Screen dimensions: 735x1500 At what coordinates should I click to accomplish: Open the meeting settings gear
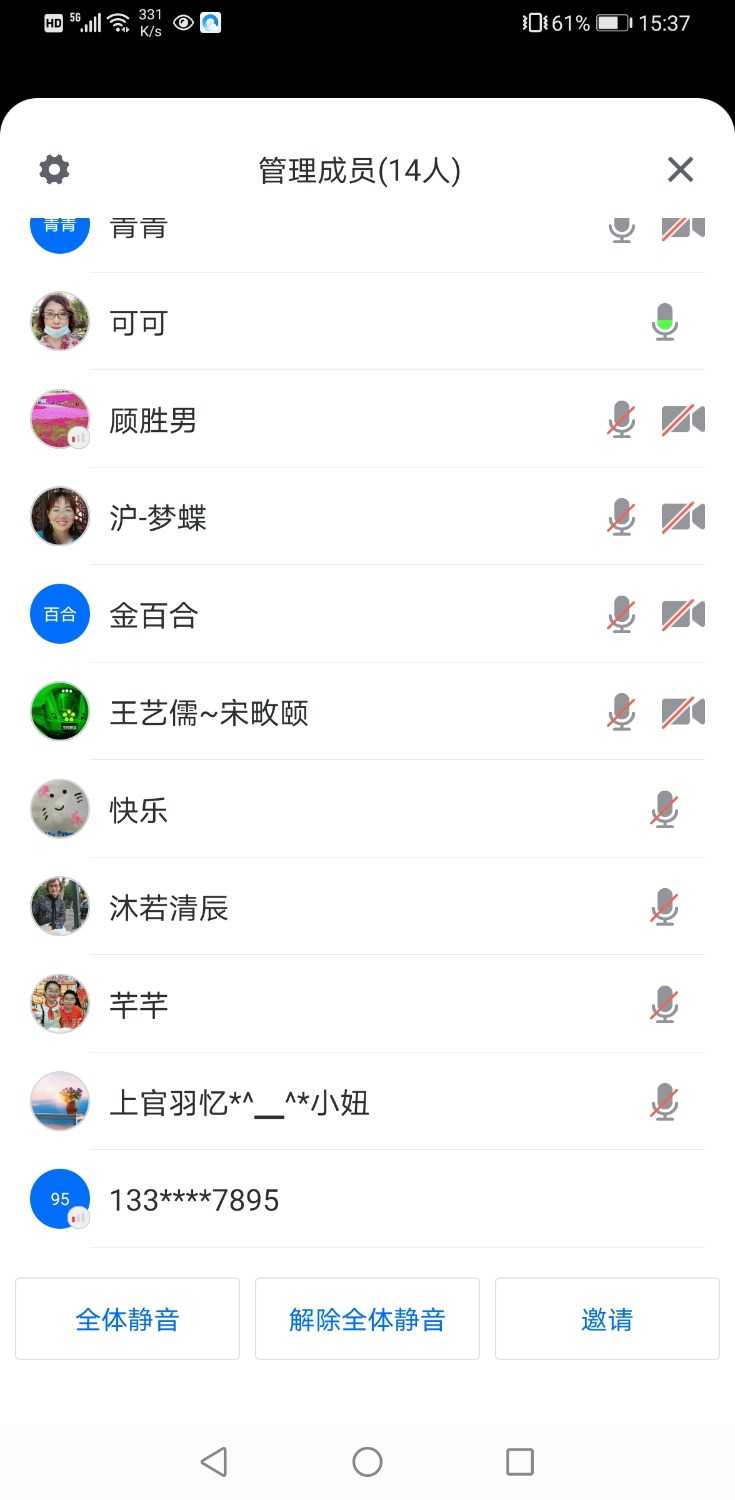(53, 169)
